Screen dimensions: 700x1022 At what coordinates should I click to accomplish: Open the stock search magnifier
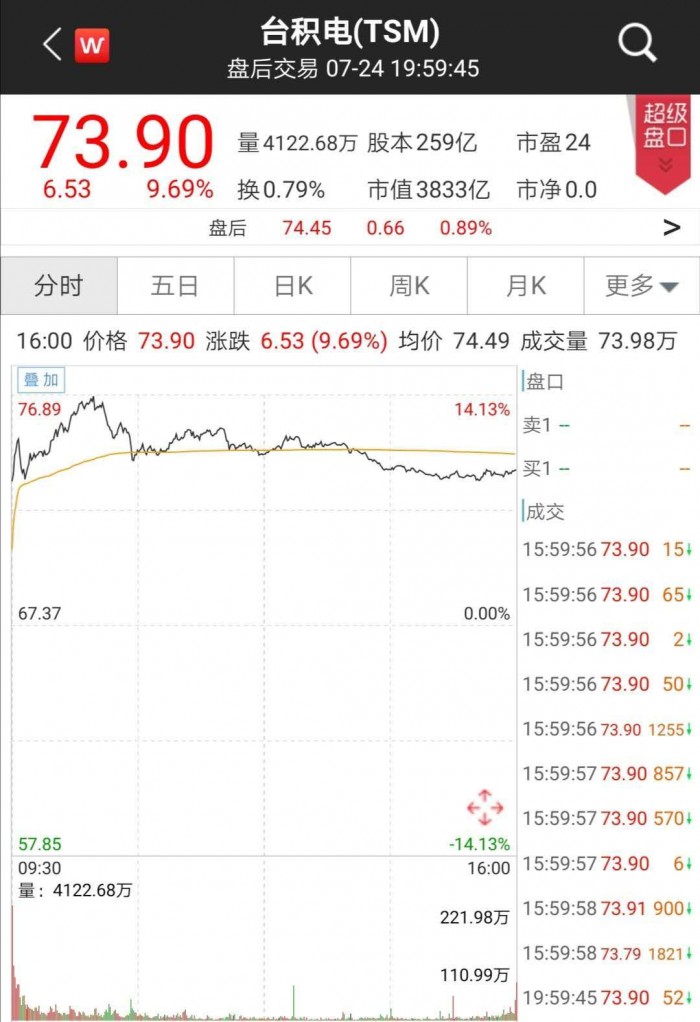coord(636,44)
